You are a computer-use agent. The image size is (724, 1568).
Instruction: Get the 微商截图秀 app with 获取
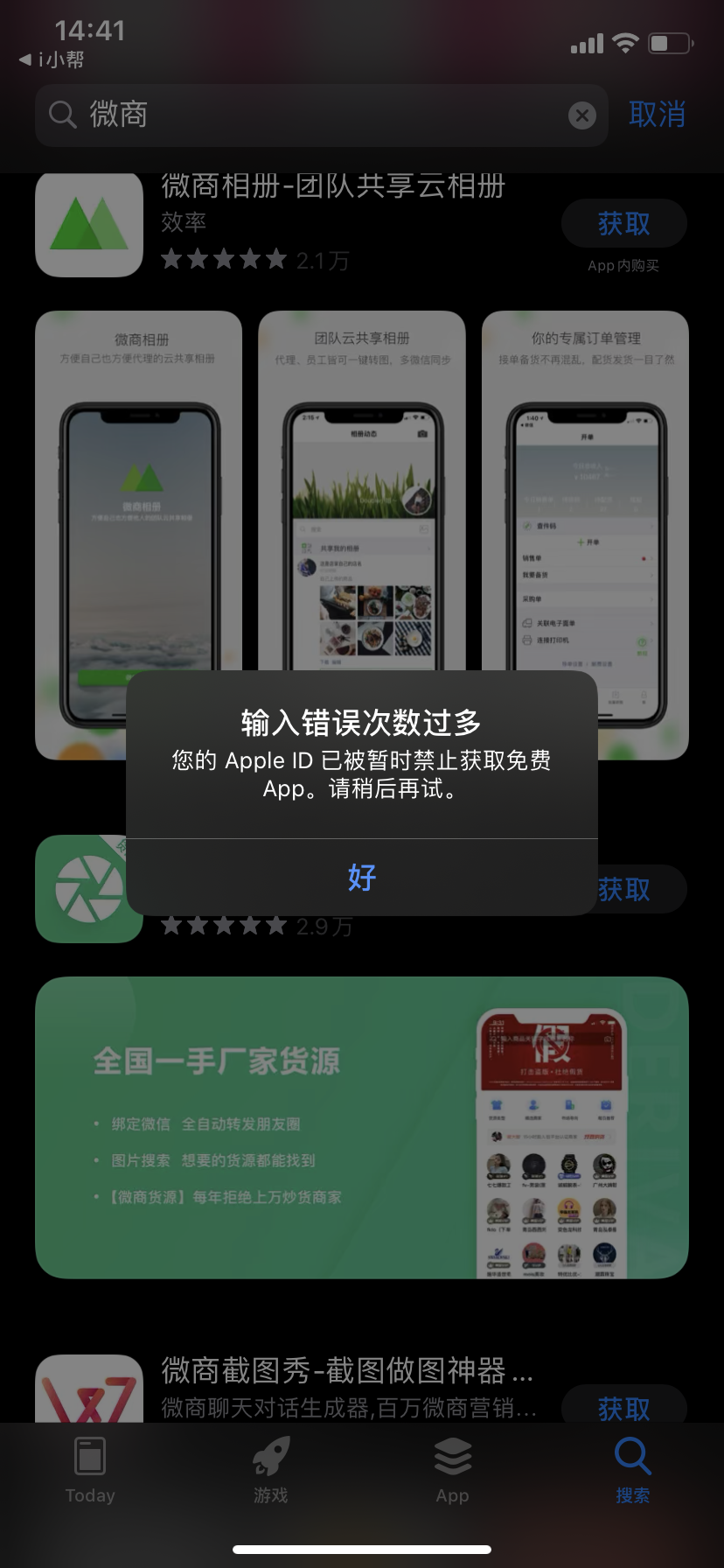tap(623, 1407)
